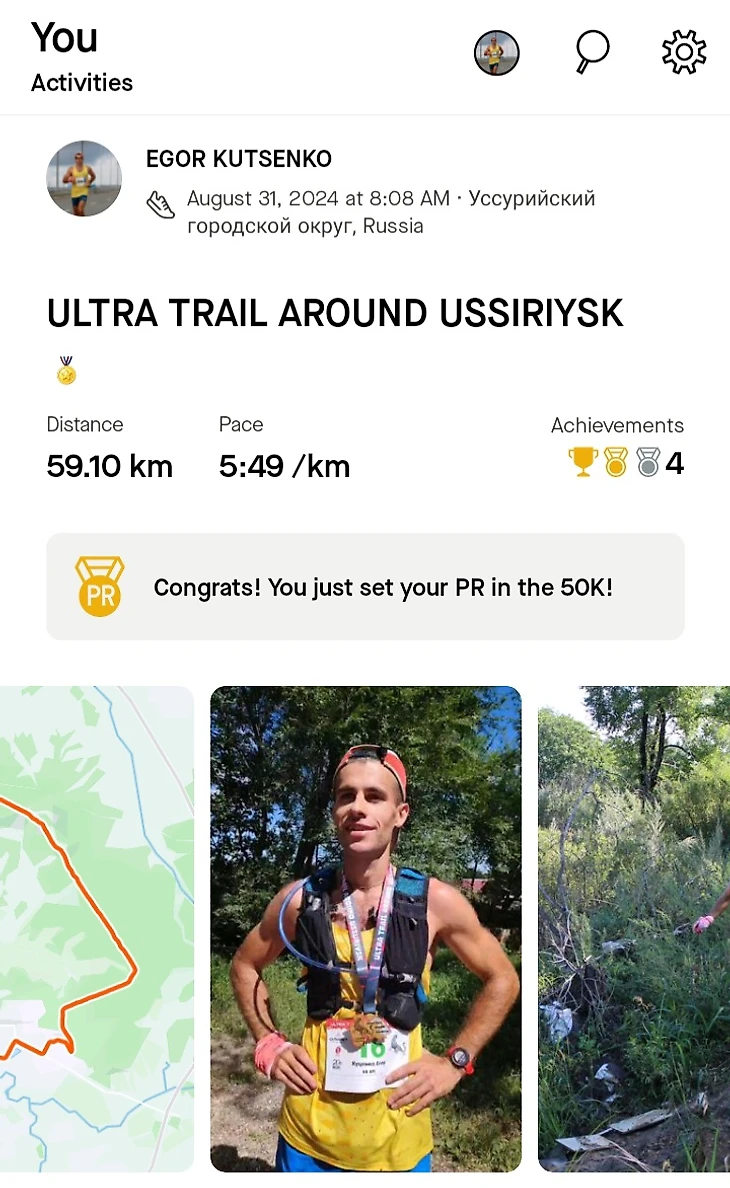
Task: Open the 50K PR congrats banner
Action: [x=365, y=587]
